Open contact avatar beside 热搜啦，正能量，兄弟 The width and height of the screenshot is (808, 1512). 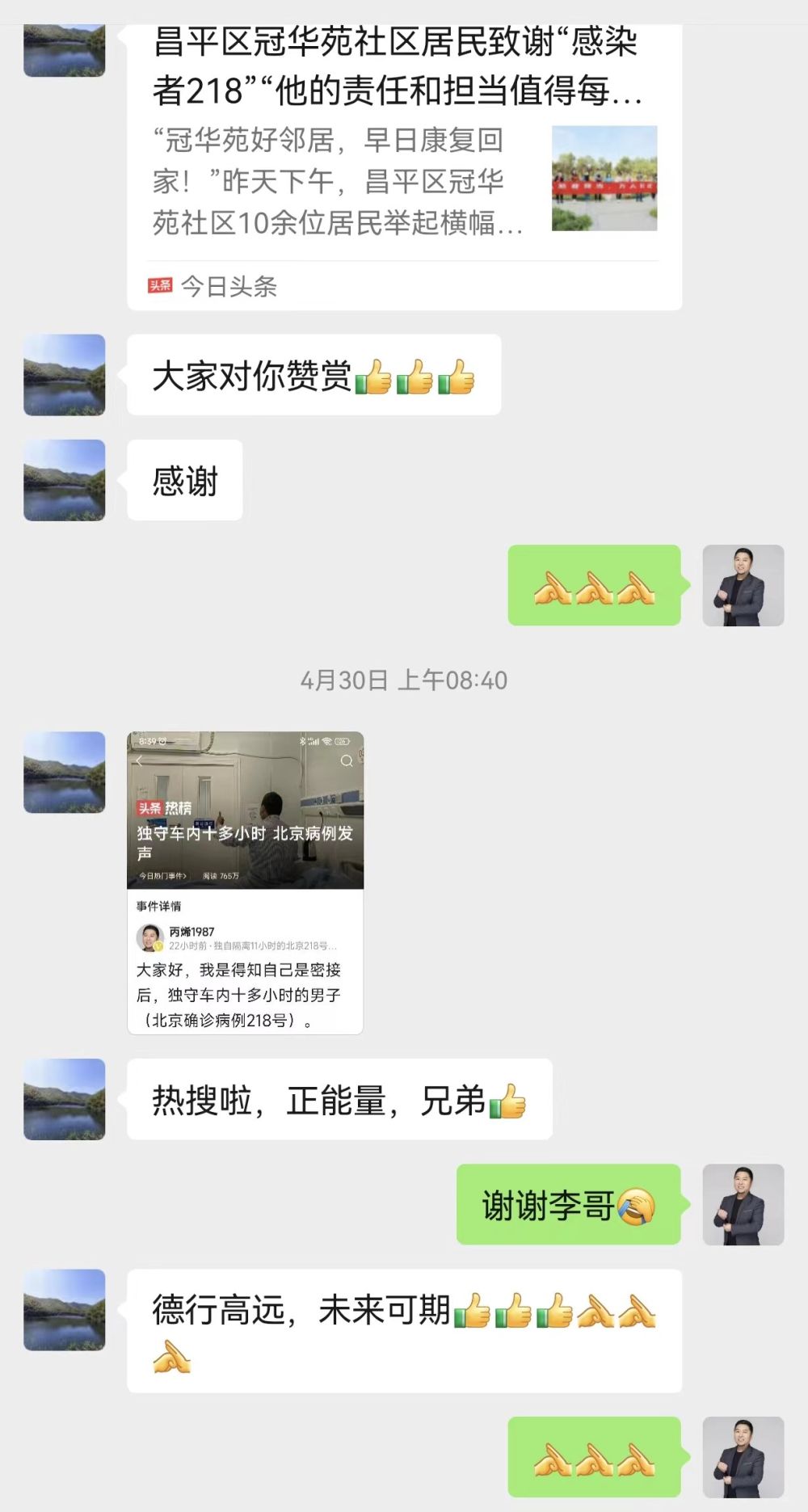click(x=65, y=1099)
